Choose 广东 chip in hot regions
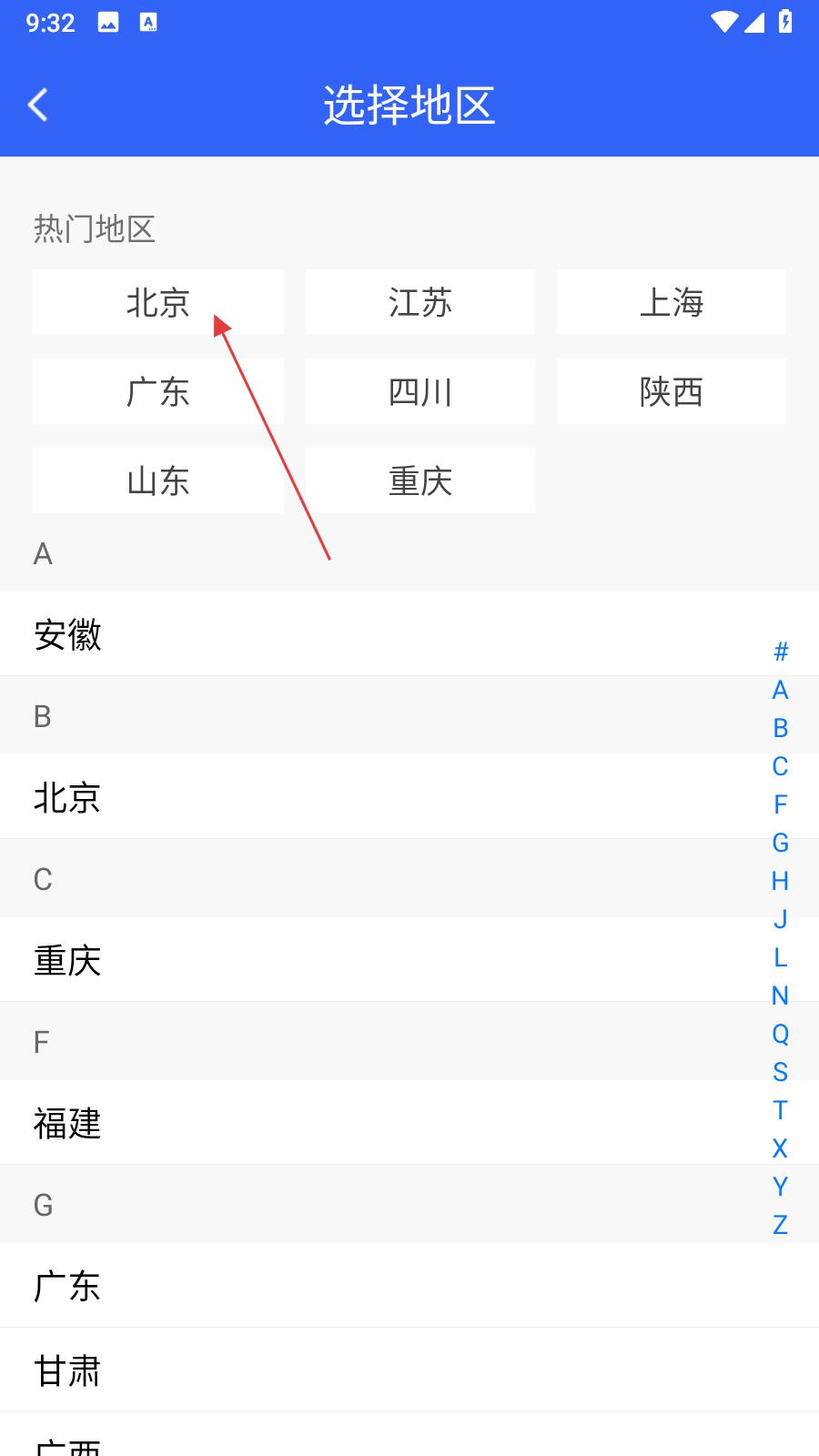This screenshot has width=819, height=1456. (x=158, y=391)
